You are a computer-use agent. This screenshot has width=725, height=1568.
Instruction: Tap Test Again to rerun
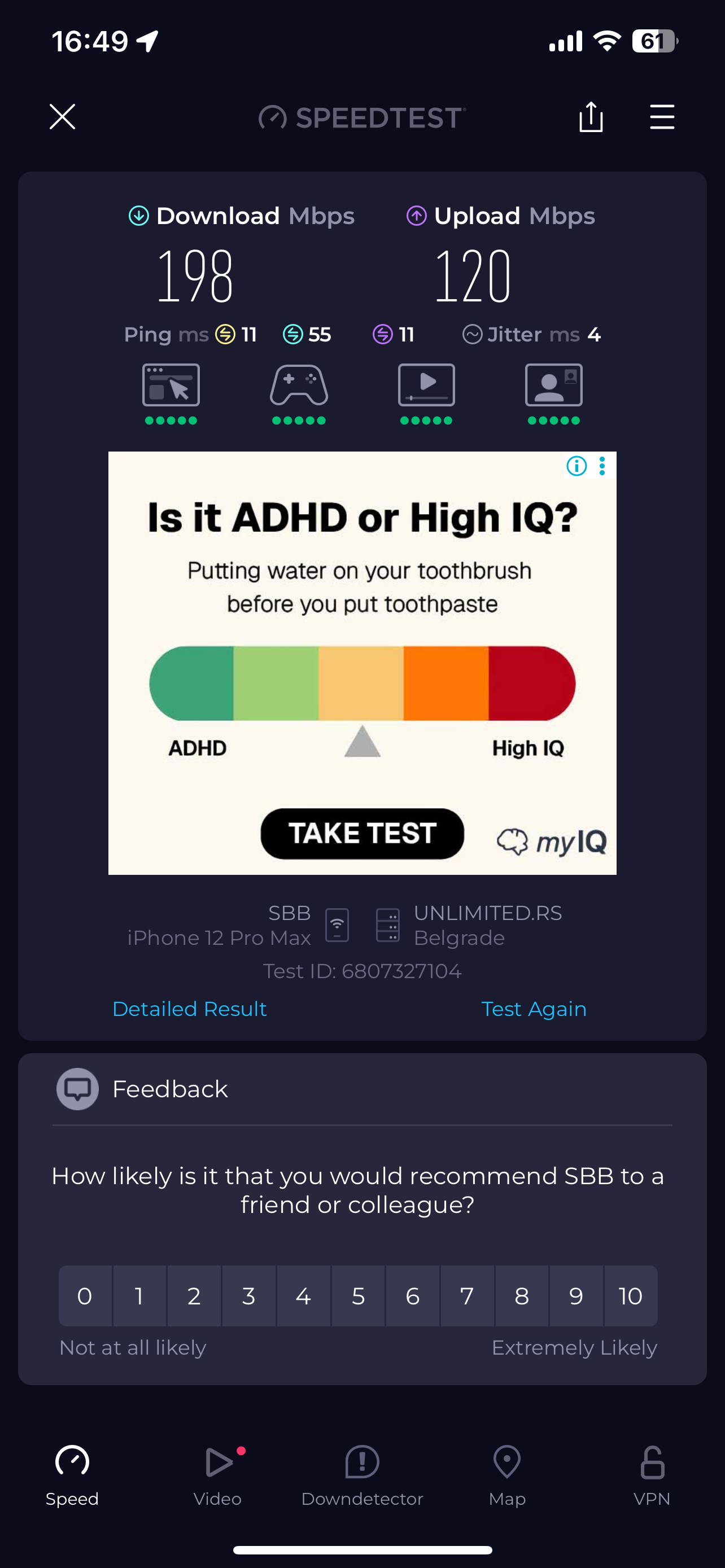point(533,1009)
